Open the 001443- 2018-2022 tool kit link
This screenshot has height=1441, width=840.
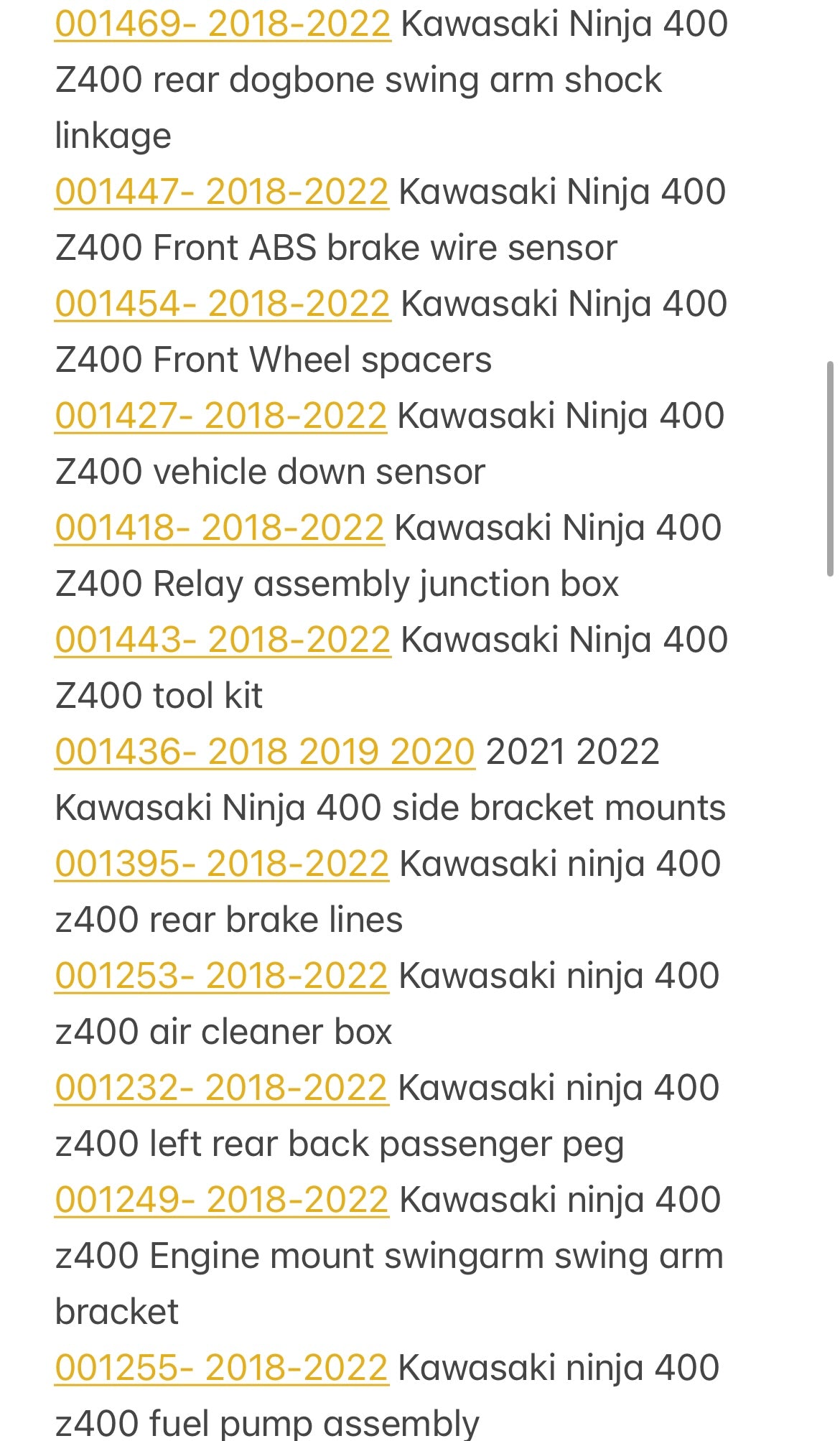point(223,640)
